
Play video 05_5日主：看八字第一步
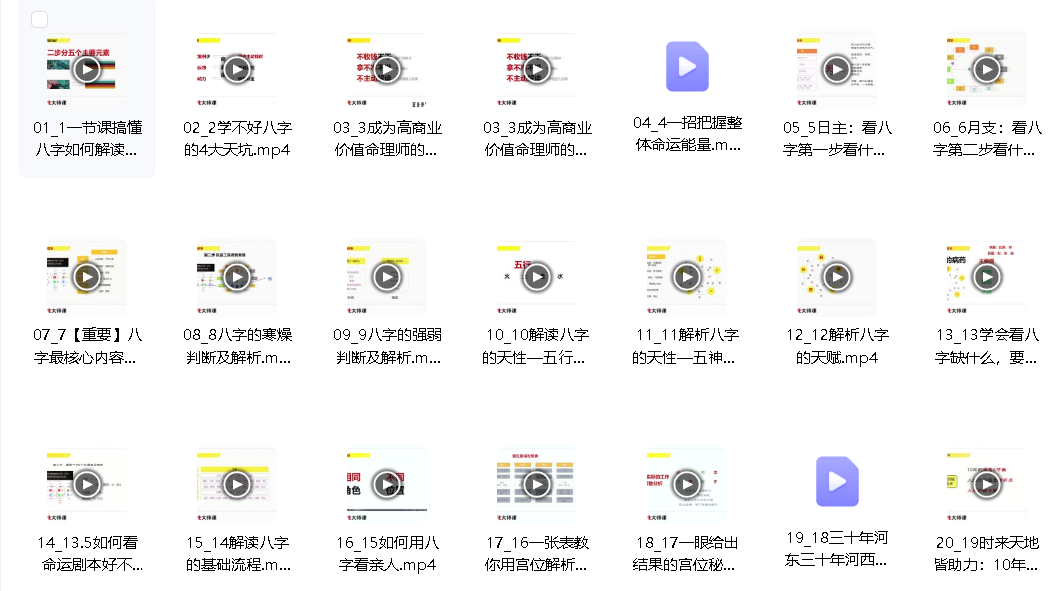[836, 69]
